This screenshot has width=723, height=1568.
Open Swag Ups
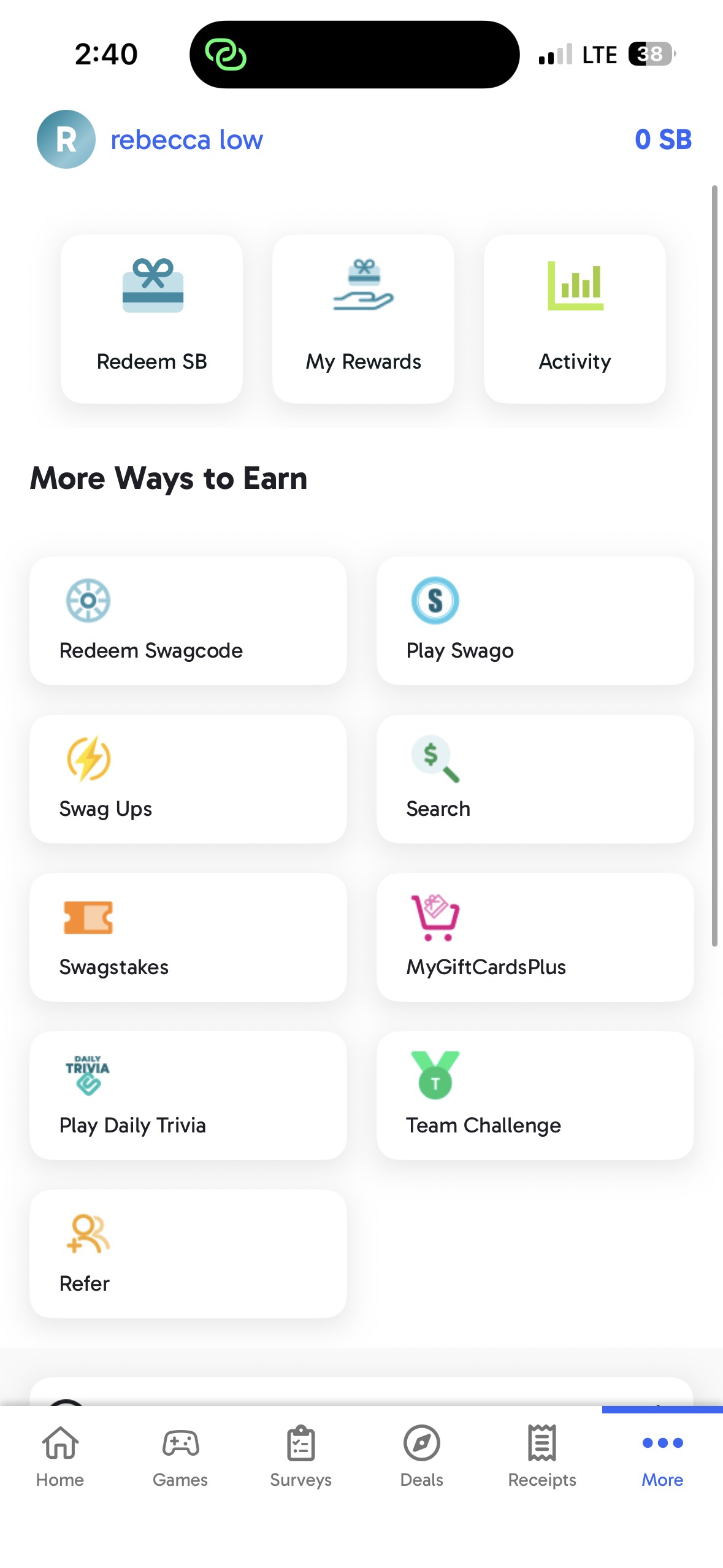click(x=188, y=778)
